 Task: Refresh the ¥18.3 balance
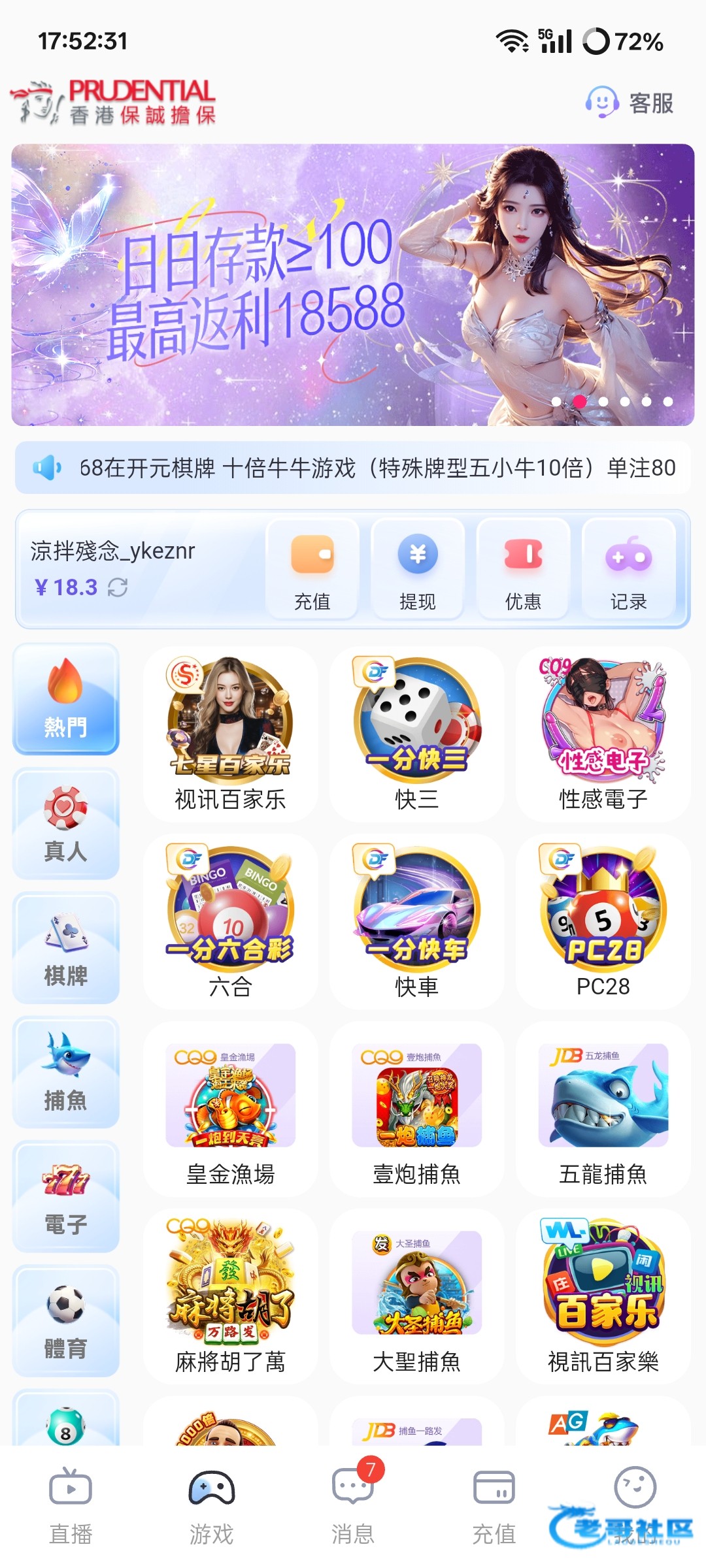click(118, 587)
